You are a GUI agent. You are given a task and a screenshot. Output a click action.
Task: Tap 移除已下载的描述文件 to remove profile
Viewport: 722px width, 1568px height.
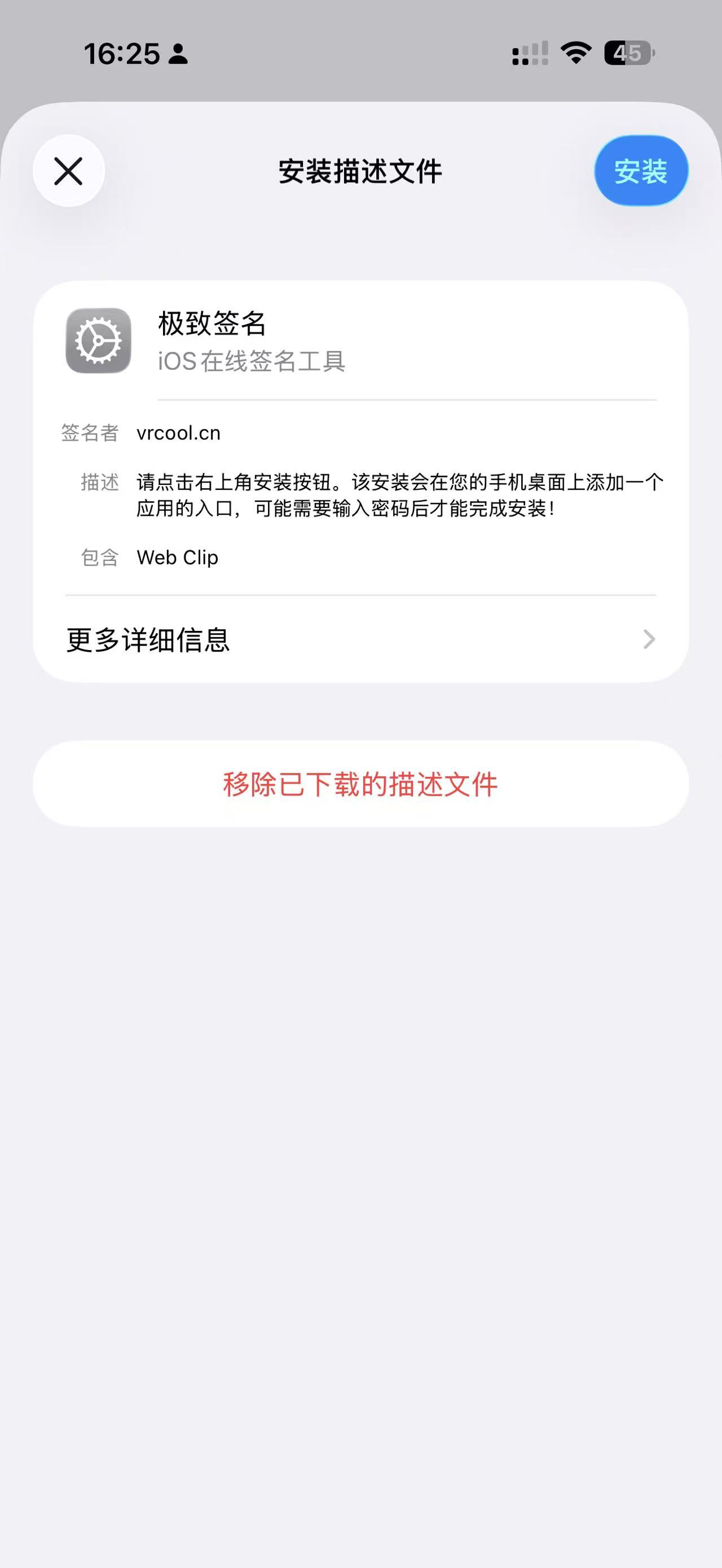point(360,785)
